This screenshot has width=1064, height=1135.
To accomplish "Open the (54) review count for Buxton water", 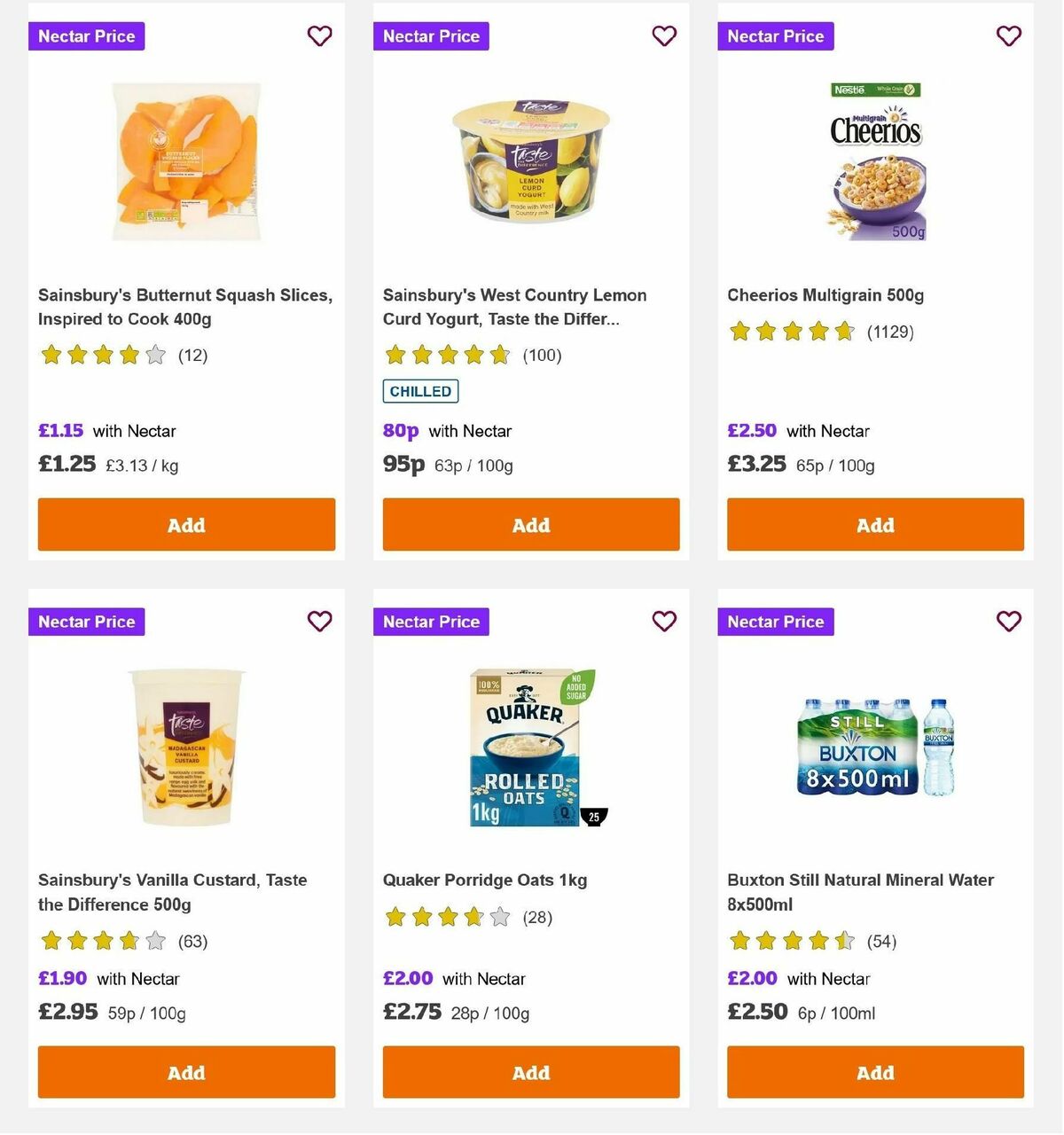I will tap(881, 941).
